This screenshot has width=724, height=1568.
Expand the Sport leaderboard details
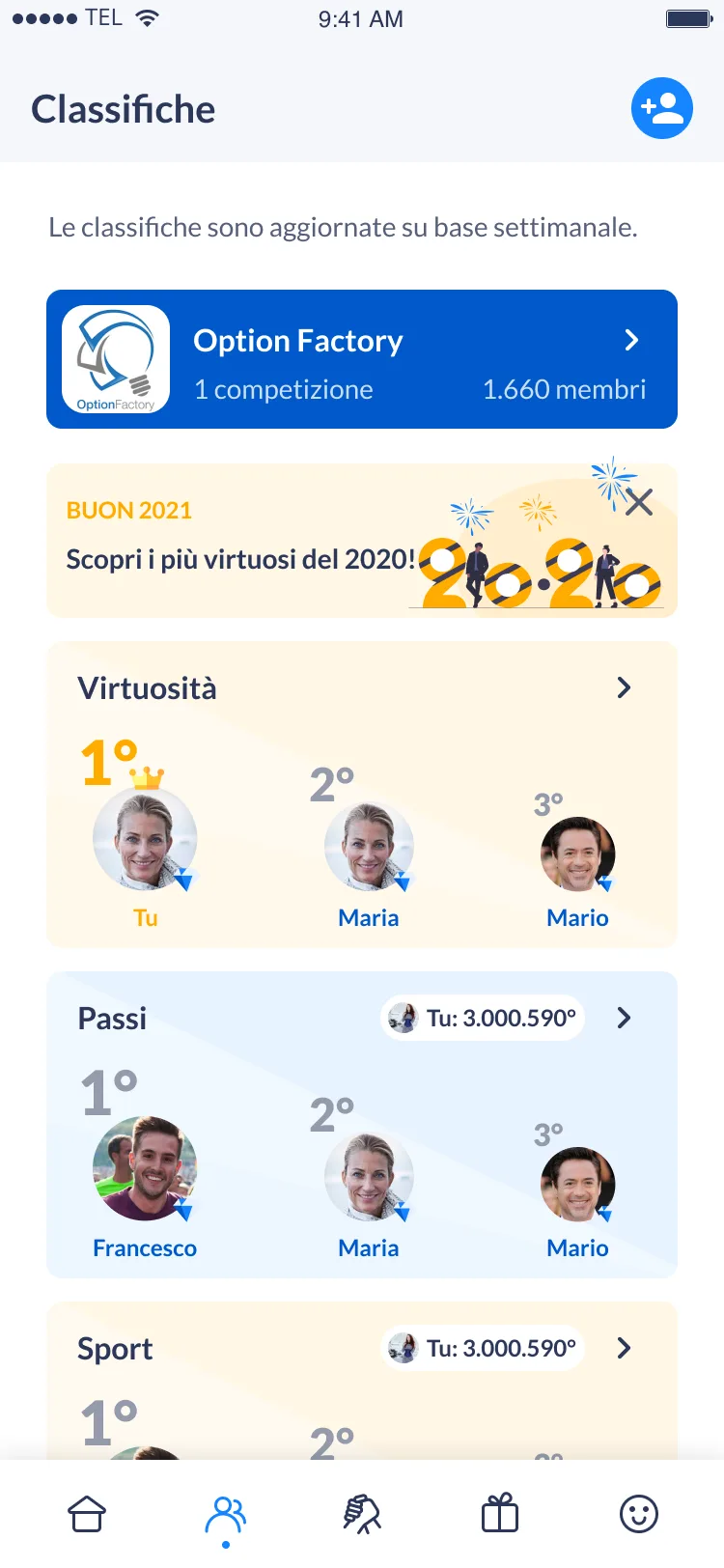click(x=624, y=1348)
